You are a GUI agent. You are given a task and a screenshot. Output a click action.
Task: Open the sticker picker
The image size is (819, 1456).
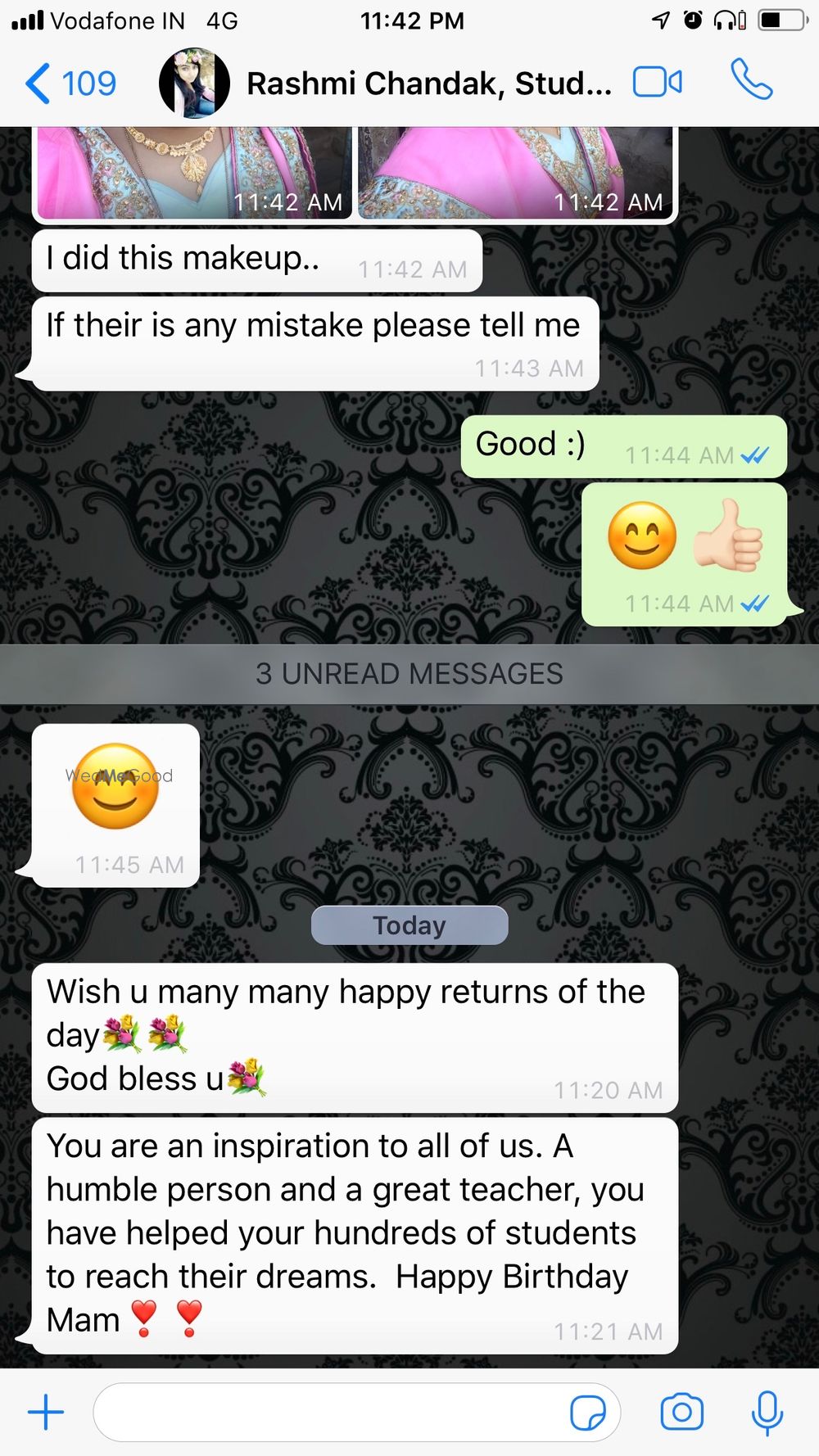(x=587, y=1413)
